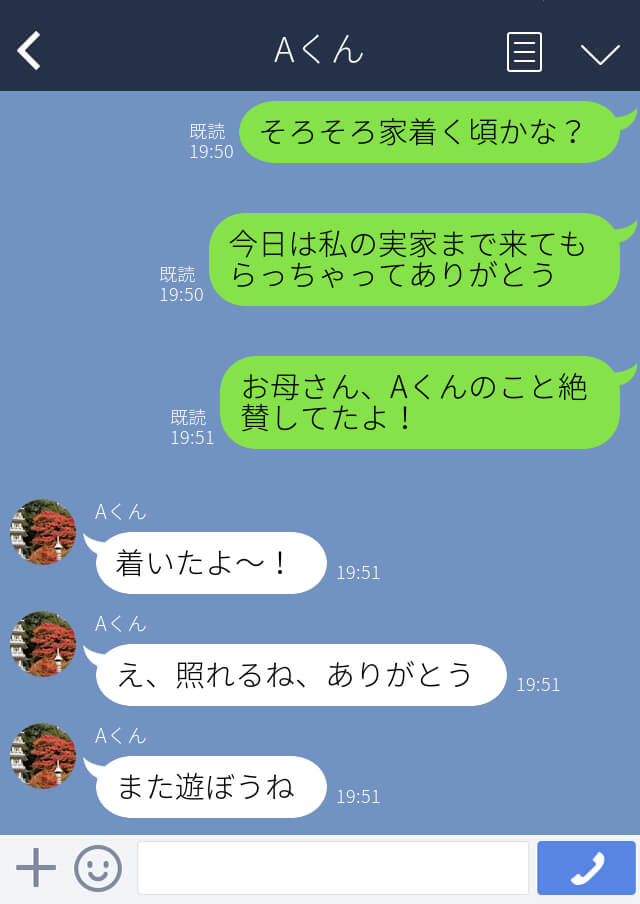View Aくん's avatar beside 着いたよ〜!
Screen dimensions: 640x904
click(43, 532)
